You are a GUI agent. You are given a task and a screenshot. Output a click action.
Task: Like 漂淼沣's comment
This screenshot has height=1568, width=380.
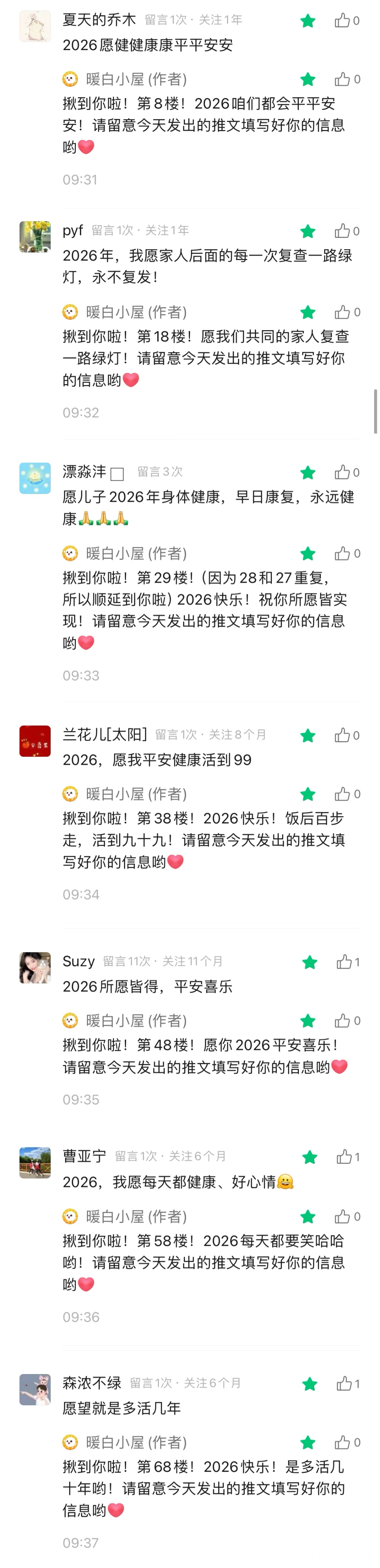[x=342, y=472]
